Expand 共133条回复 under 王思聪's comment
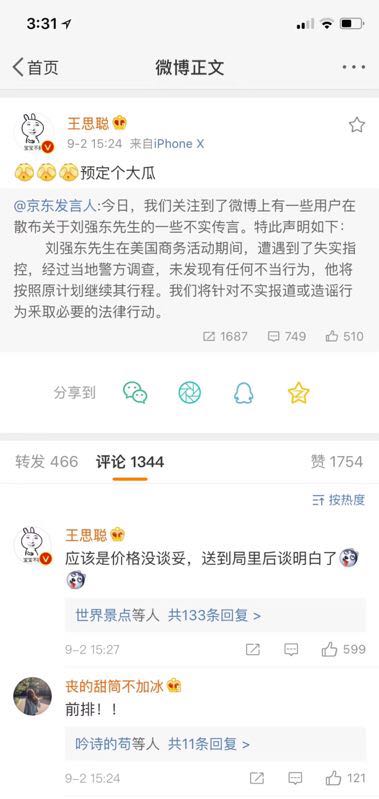 pyautogui.click(x=214, y=615)
